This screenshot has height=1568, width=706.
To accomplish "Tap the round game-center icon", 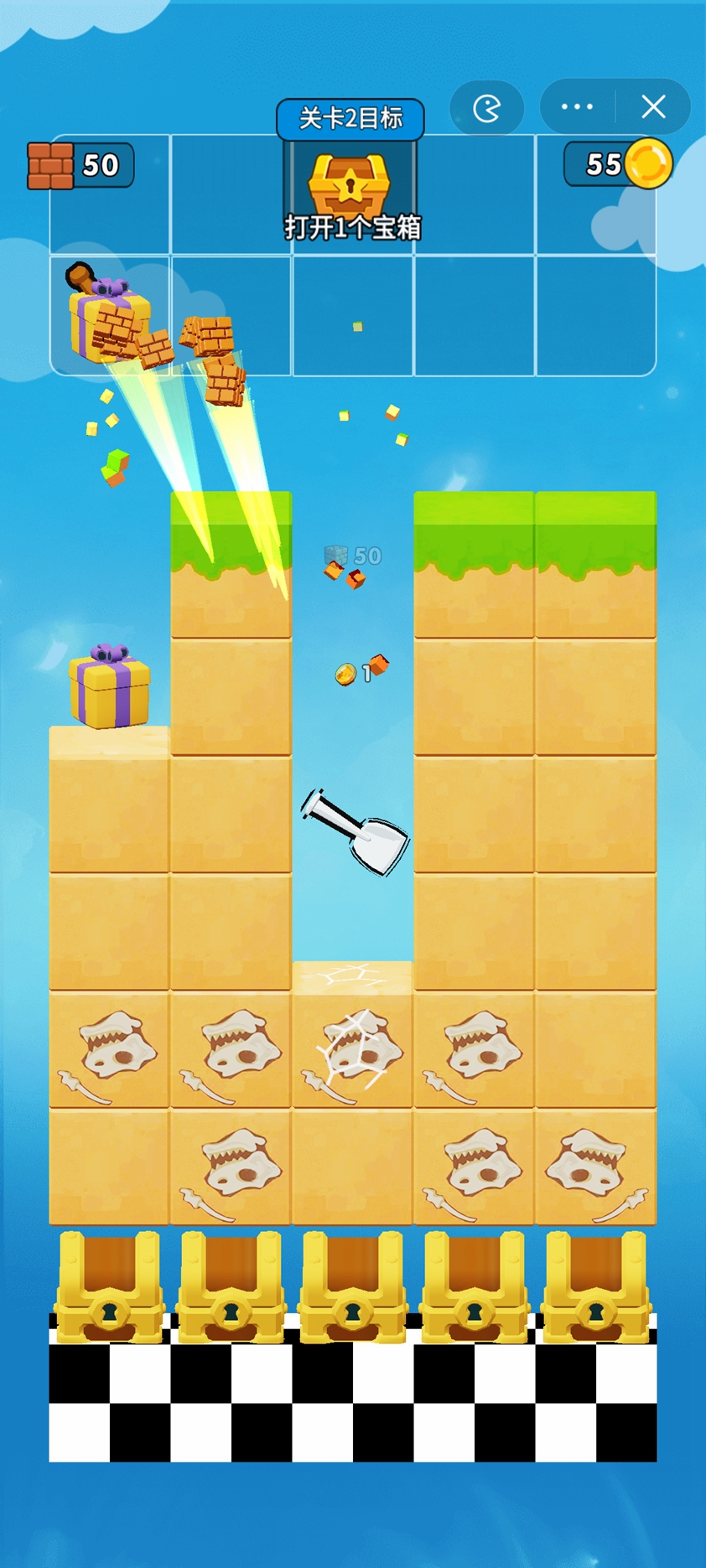I will (x=487, y=108).
